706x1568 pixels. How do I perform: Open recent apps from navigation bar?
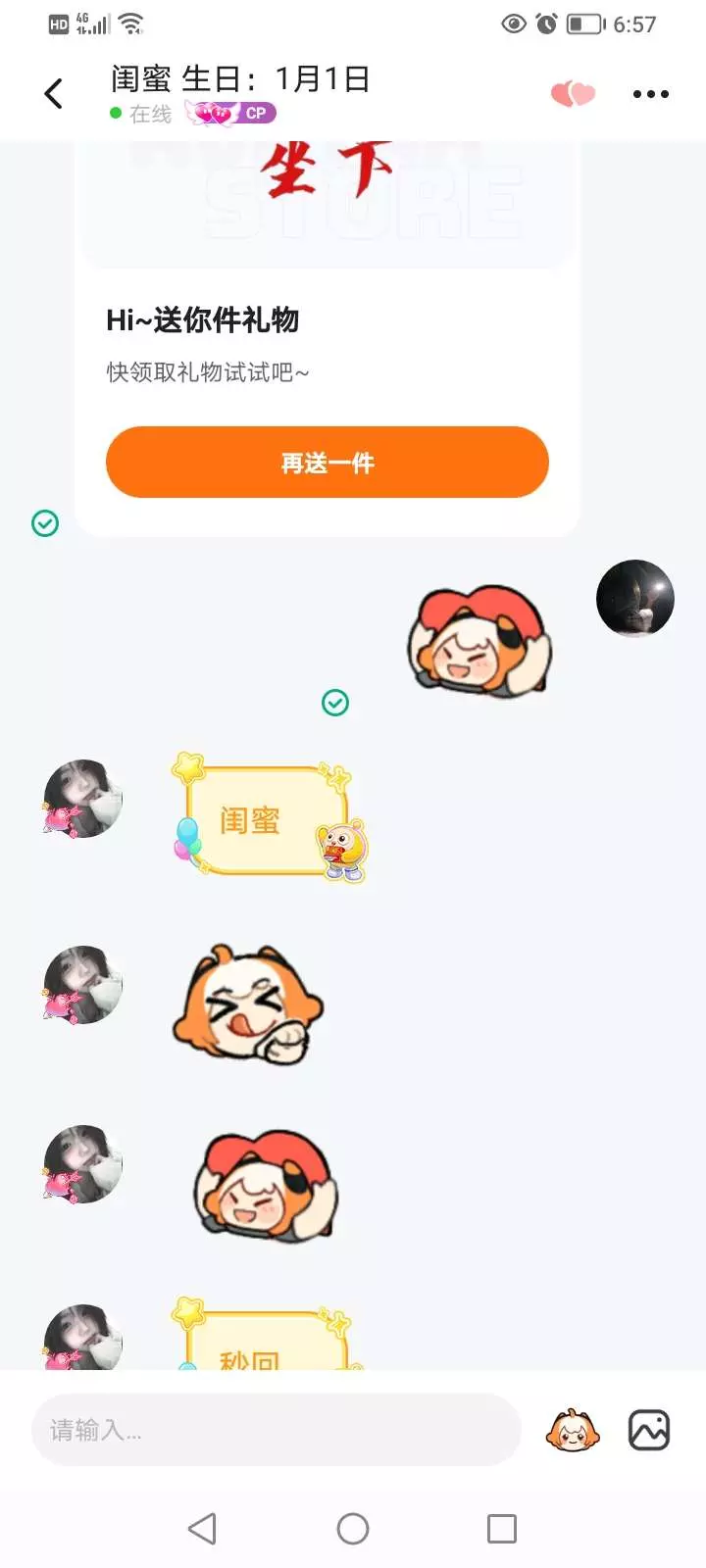(x=502, y=1529)
